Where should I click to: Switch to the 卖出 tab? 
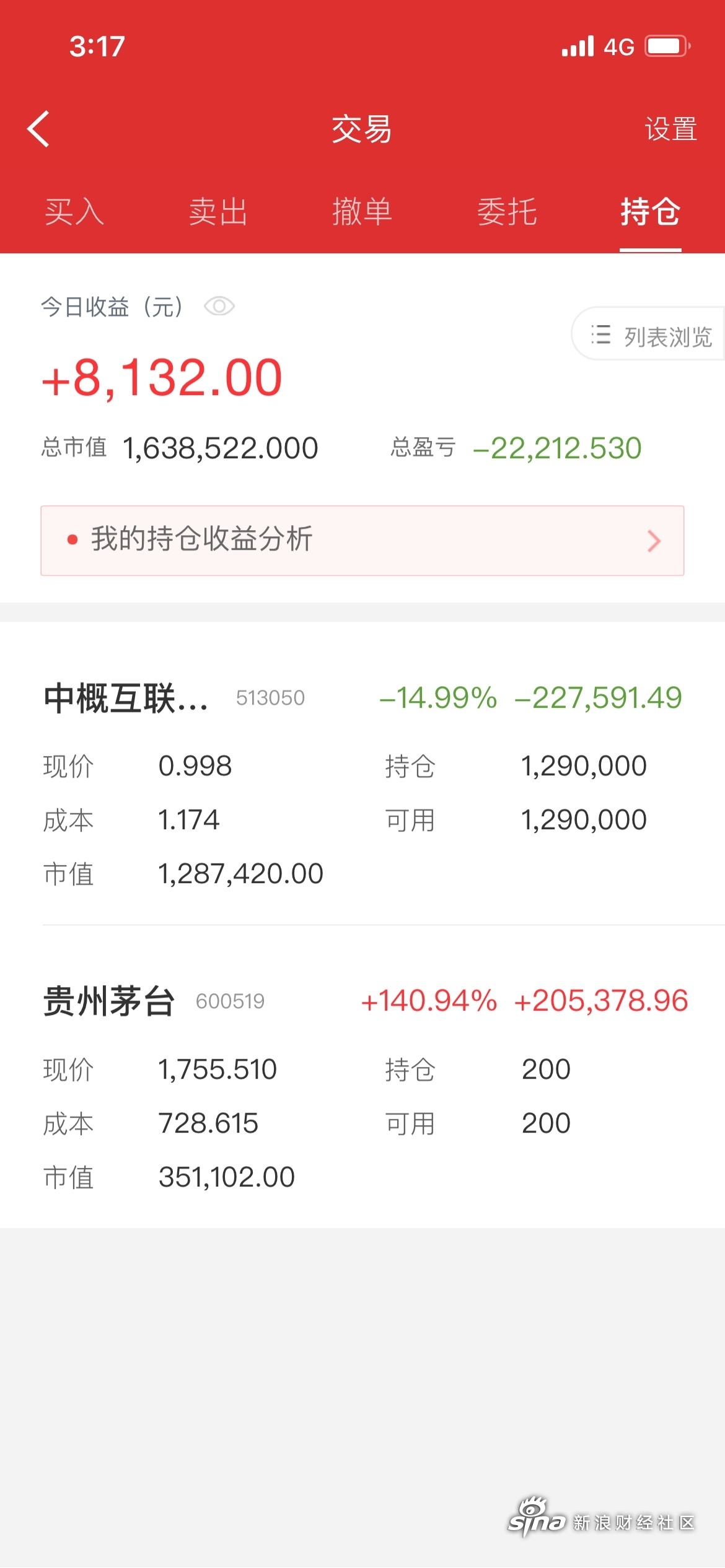click(218, 212)
